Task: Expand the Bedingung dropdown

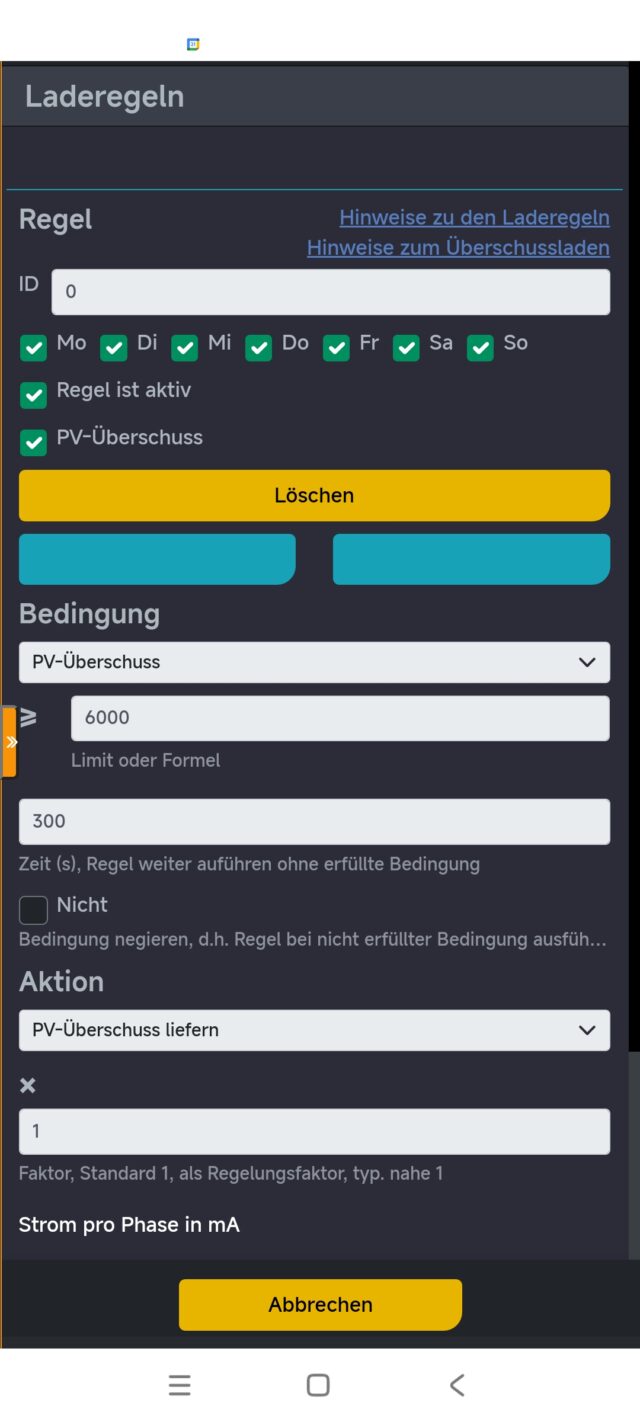Action: [314, 662]
